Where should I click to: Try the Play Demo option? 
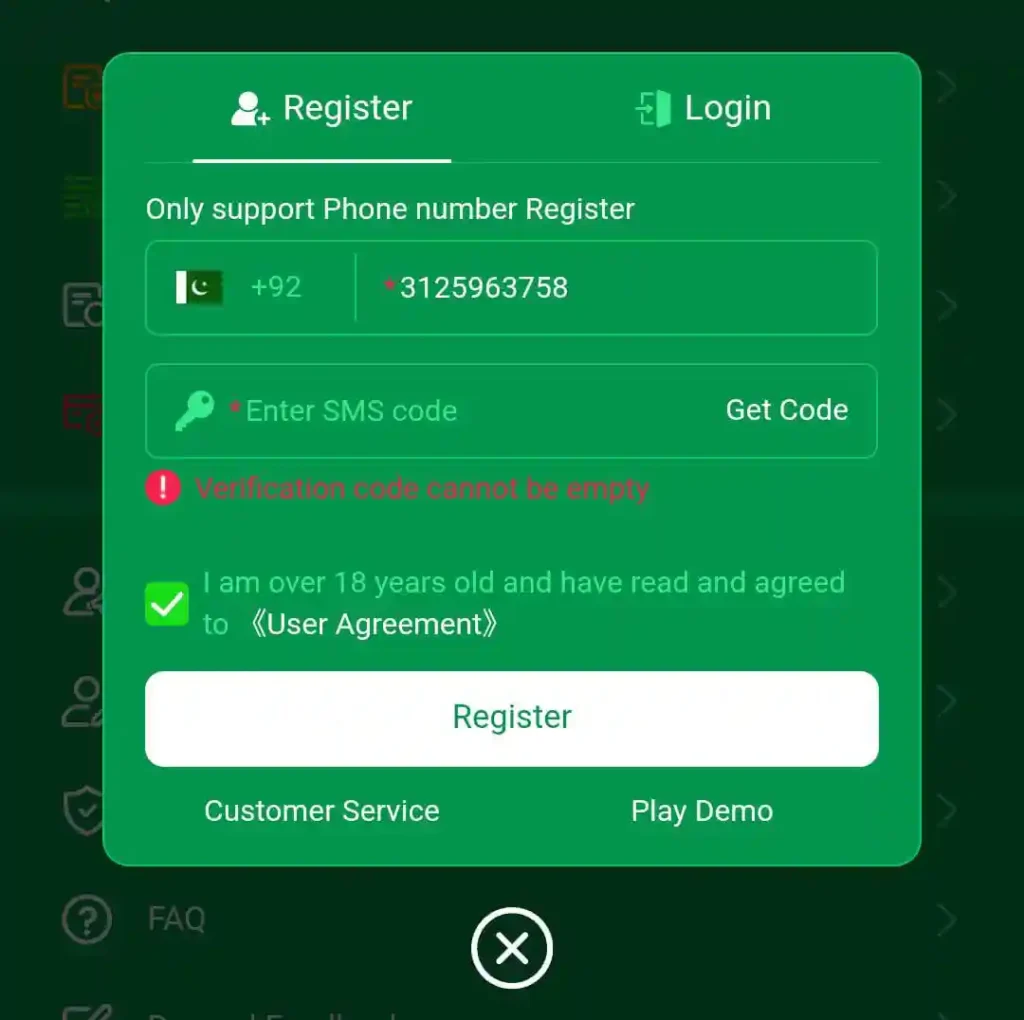(701, 811)
